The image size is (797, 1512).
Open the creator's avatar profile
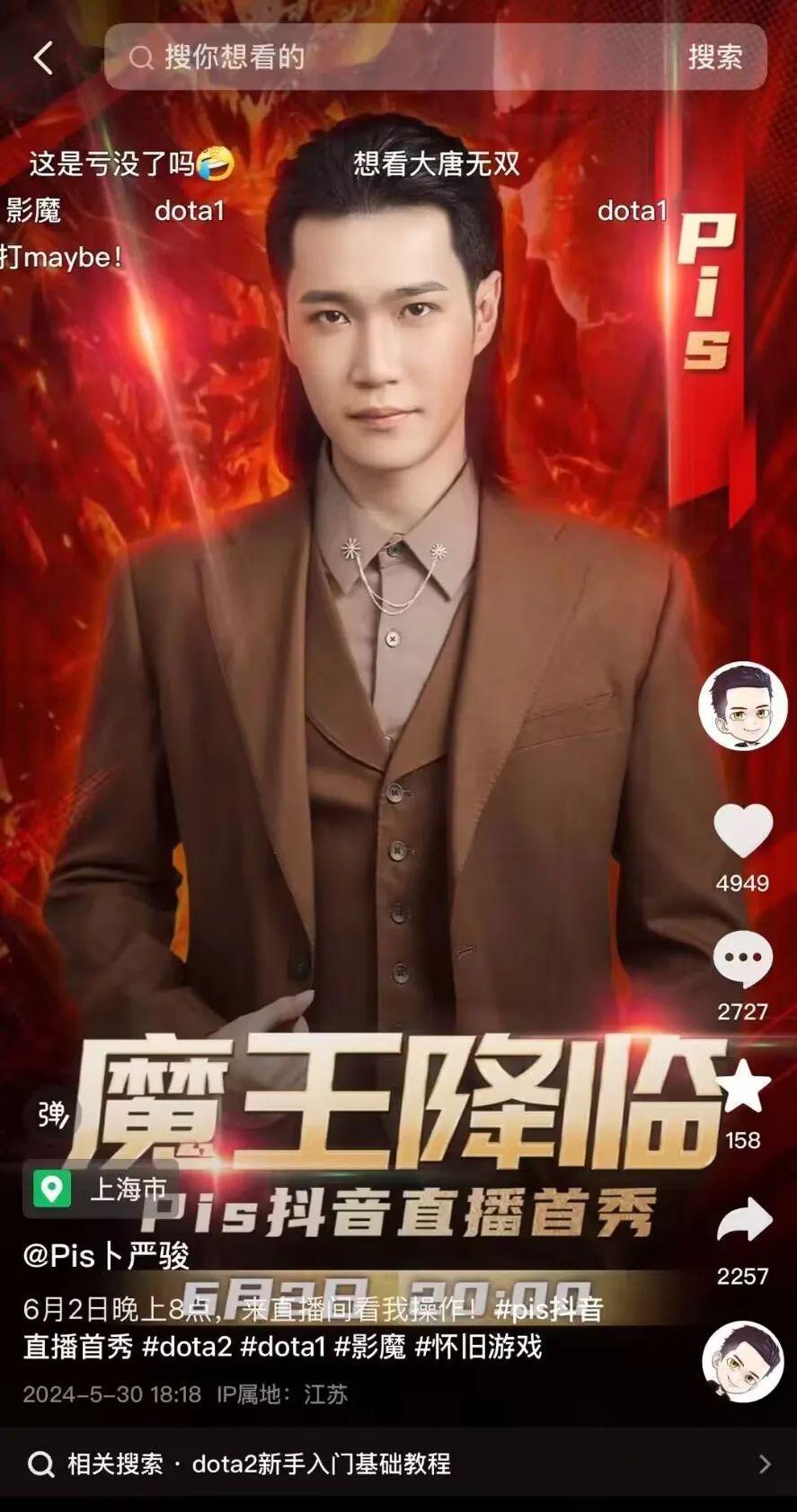click(x=743, y=706)
